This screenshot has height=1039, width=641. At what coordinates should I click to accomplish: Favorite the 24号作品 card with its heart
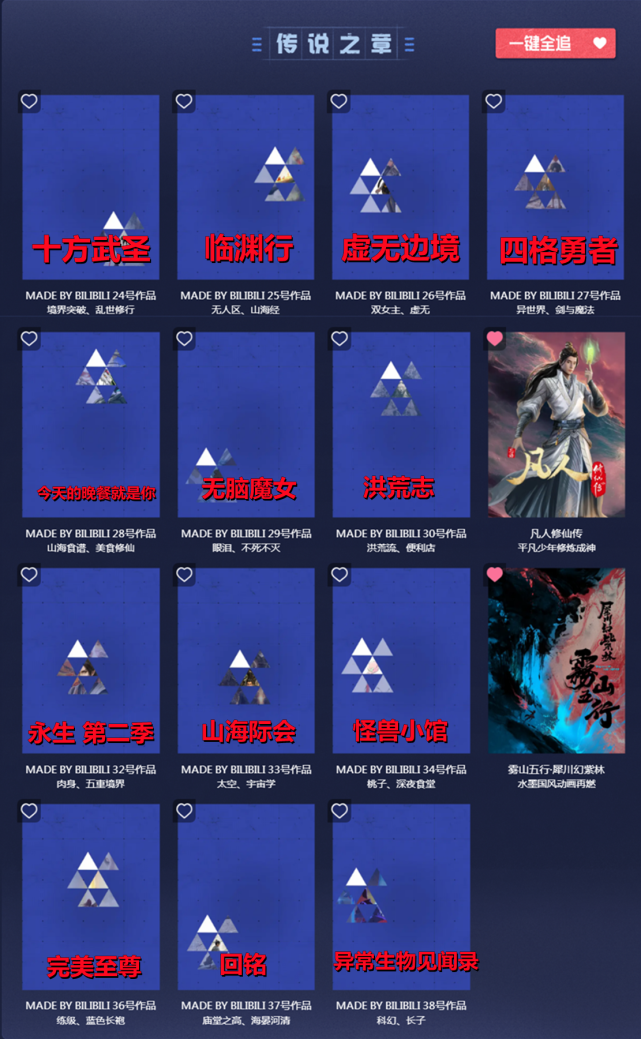(29, 101)
